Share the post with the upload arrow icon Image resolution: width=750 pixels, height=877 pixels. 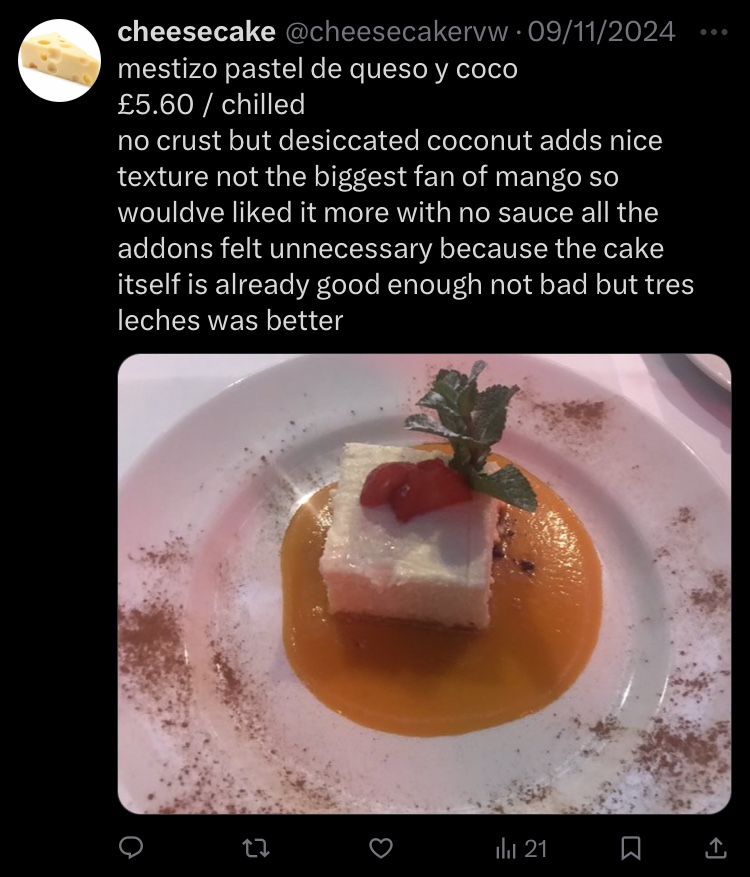(718, 848)
